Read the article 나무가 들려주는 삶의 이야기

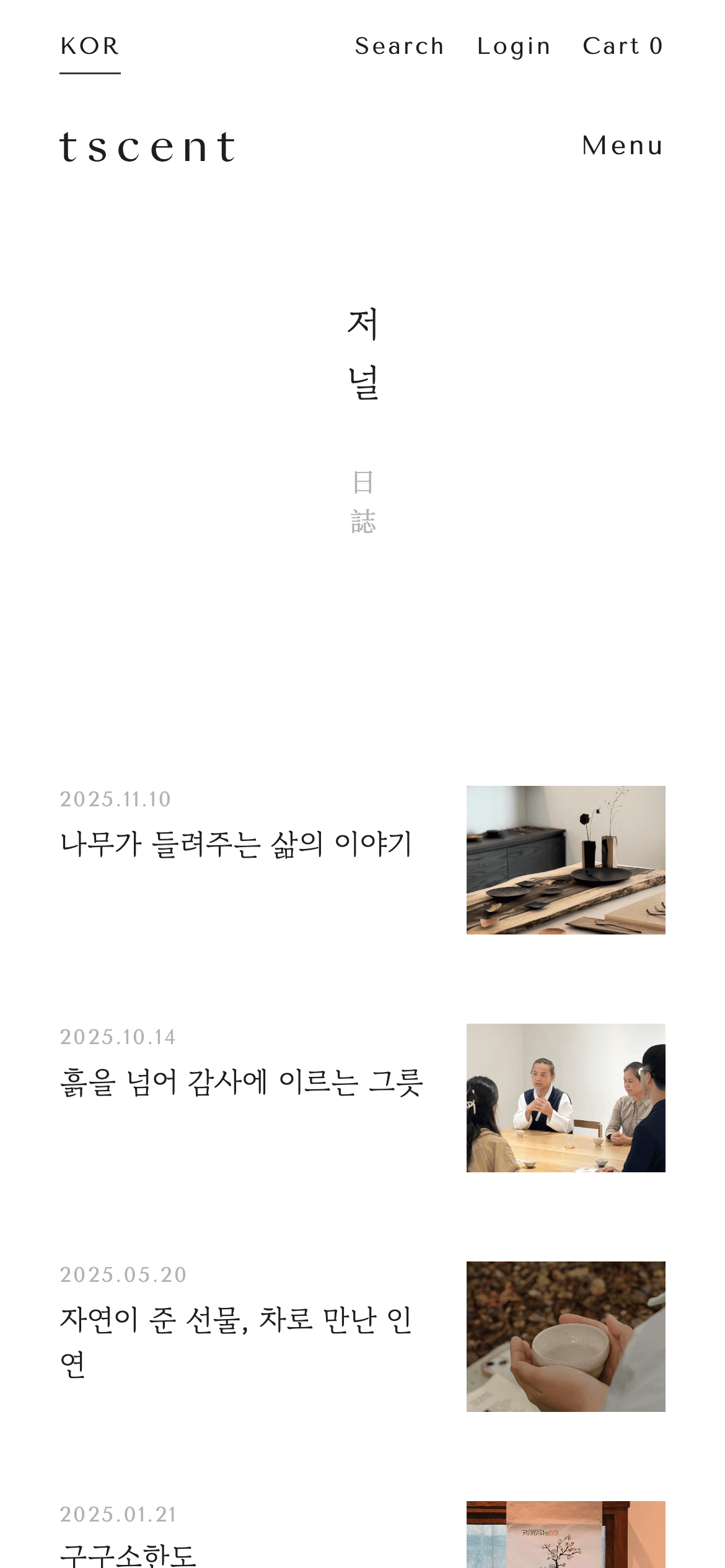pos(235,844)
